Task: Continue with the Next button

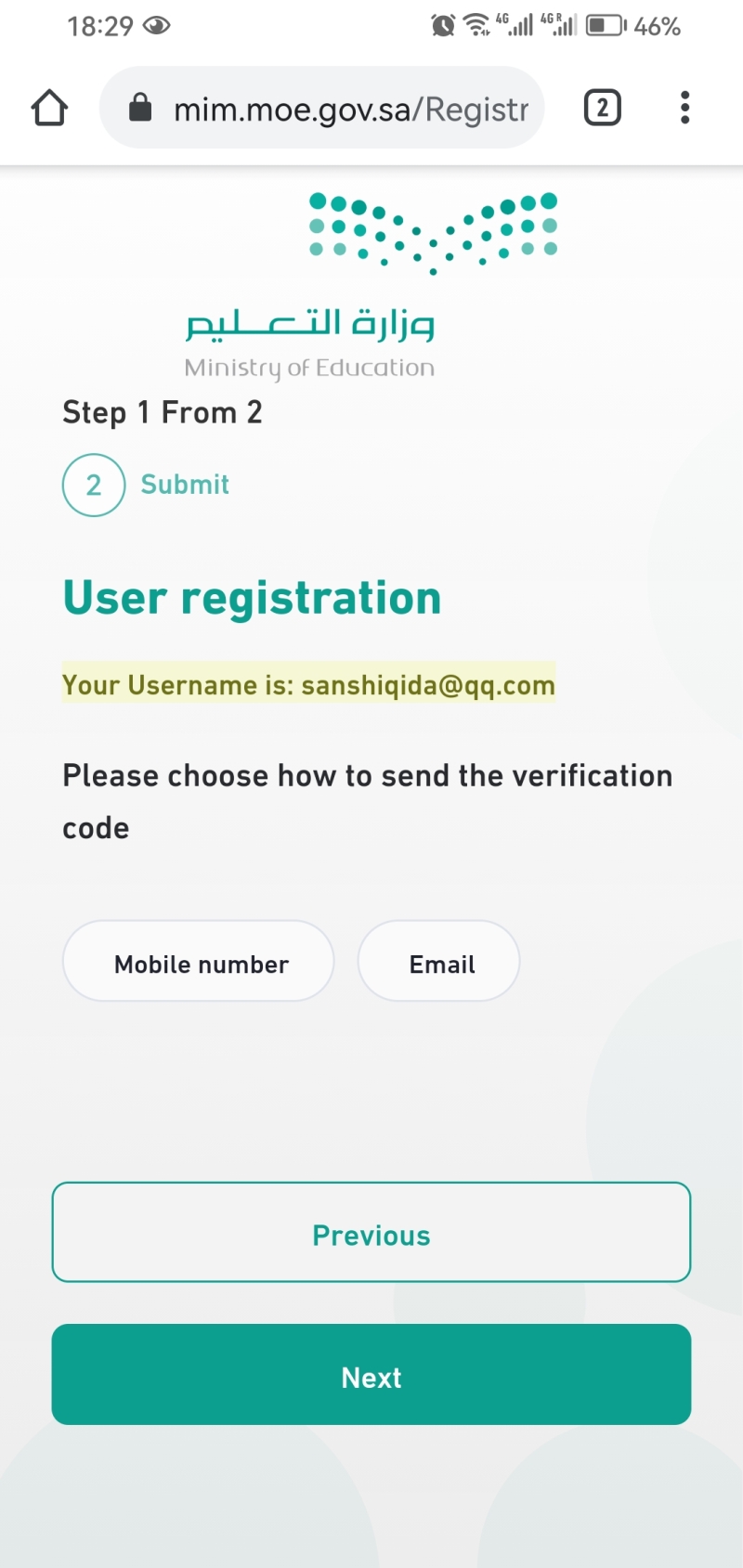Action: (x=371, y=1375)
